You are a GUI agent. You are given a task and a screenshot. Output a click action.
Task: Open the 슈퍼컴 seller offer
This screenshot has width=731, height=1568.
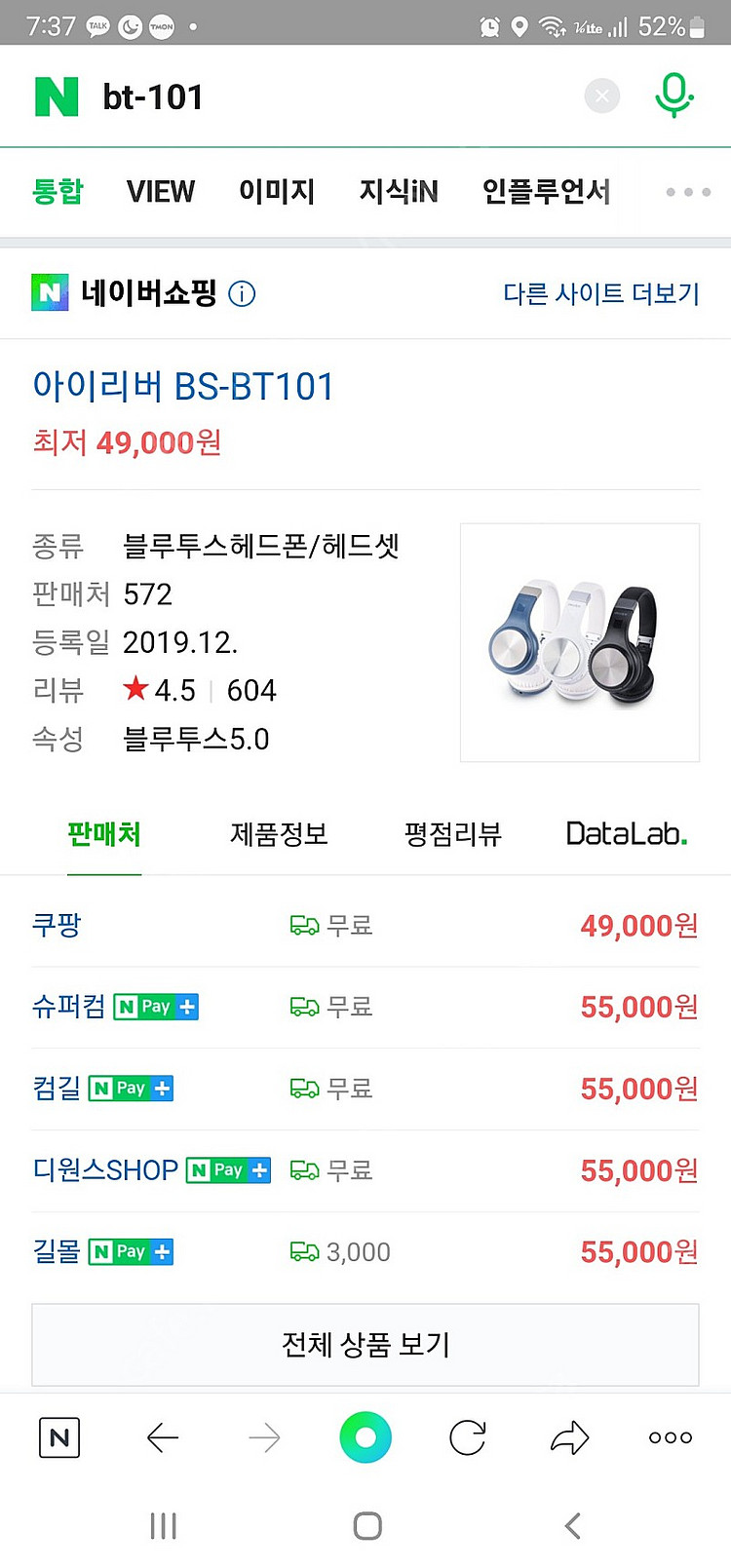pos(68,1007)
